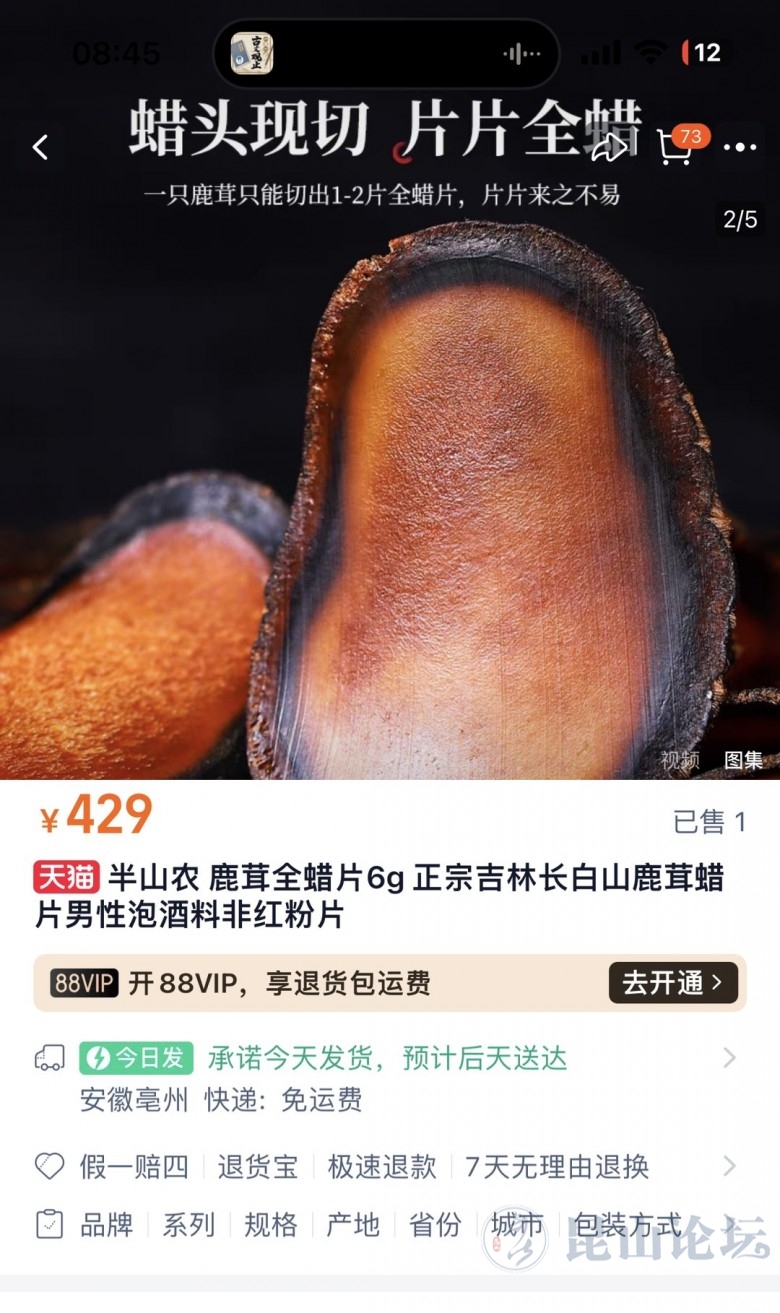
Task: Go back to the previous page
Action: click(40, 148)
